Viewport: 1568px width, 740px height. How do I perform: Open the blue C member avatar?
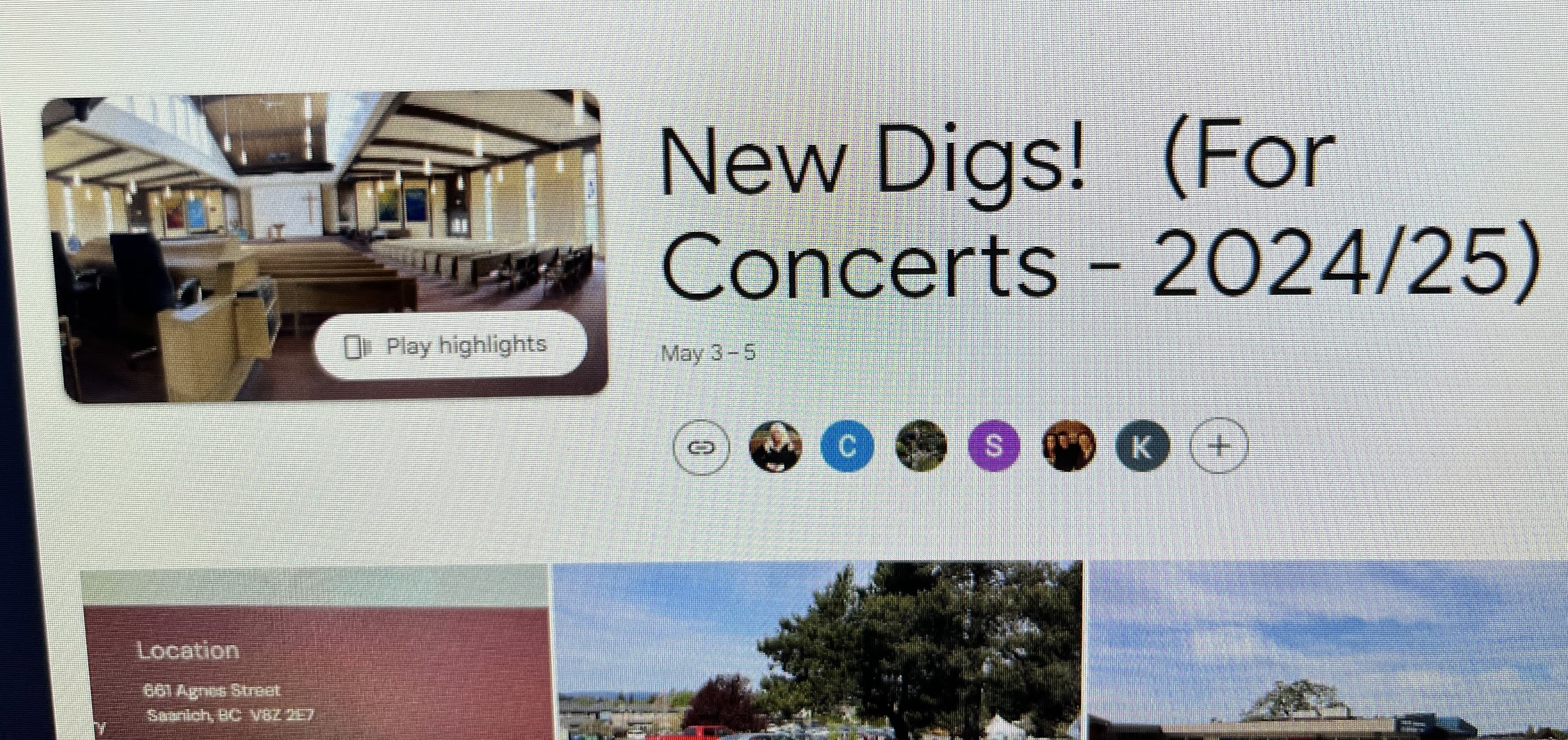pos(847,446)
